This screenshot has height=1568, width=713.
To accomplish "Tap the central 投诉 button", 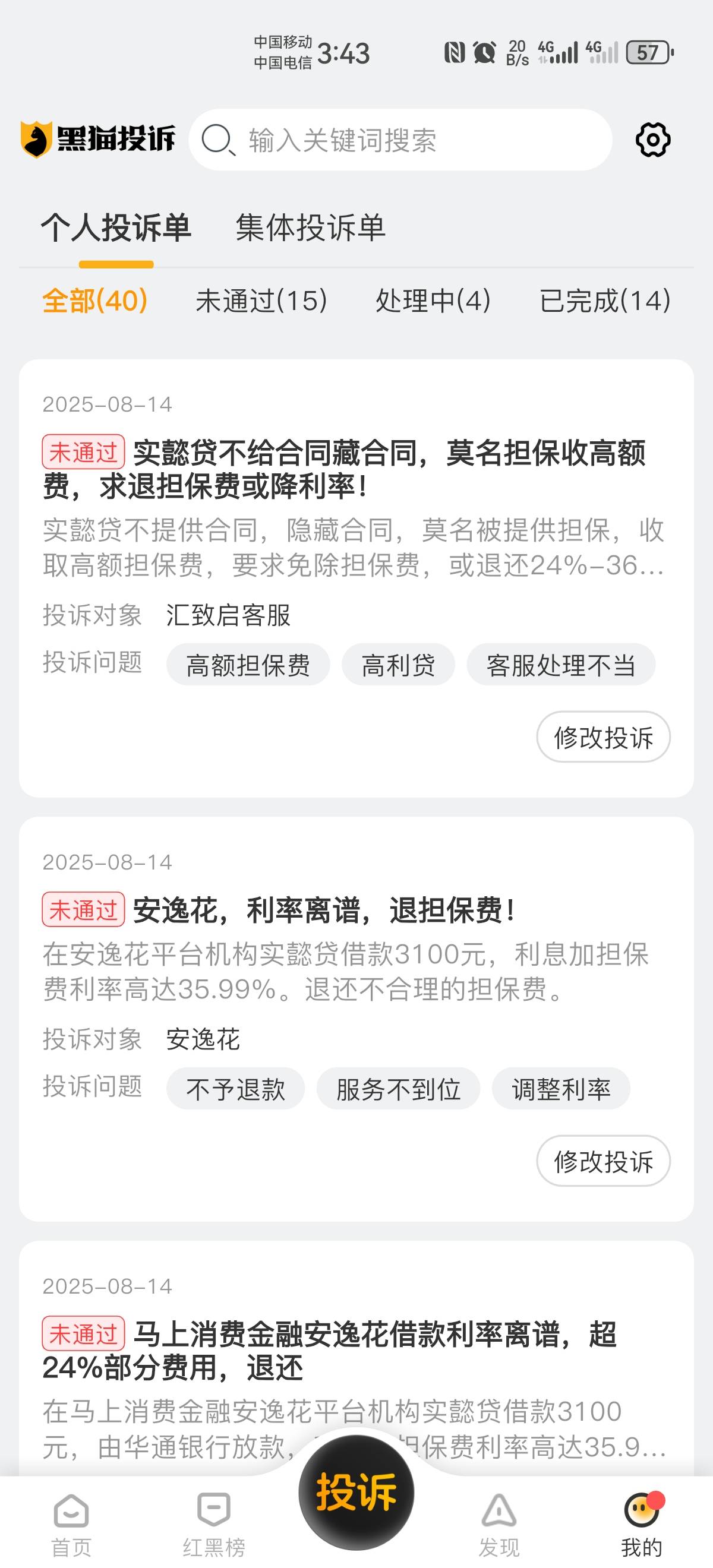I will (x=356, y=1493).
